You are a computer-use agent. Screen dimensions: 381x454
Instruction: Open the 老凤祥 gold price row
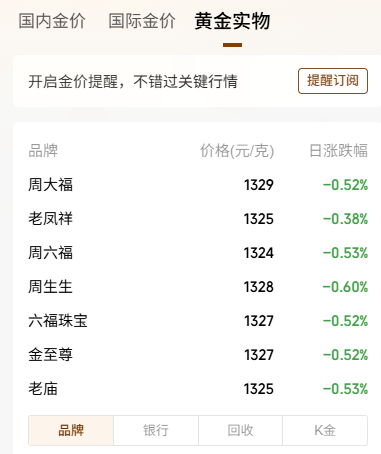(198, 219)
